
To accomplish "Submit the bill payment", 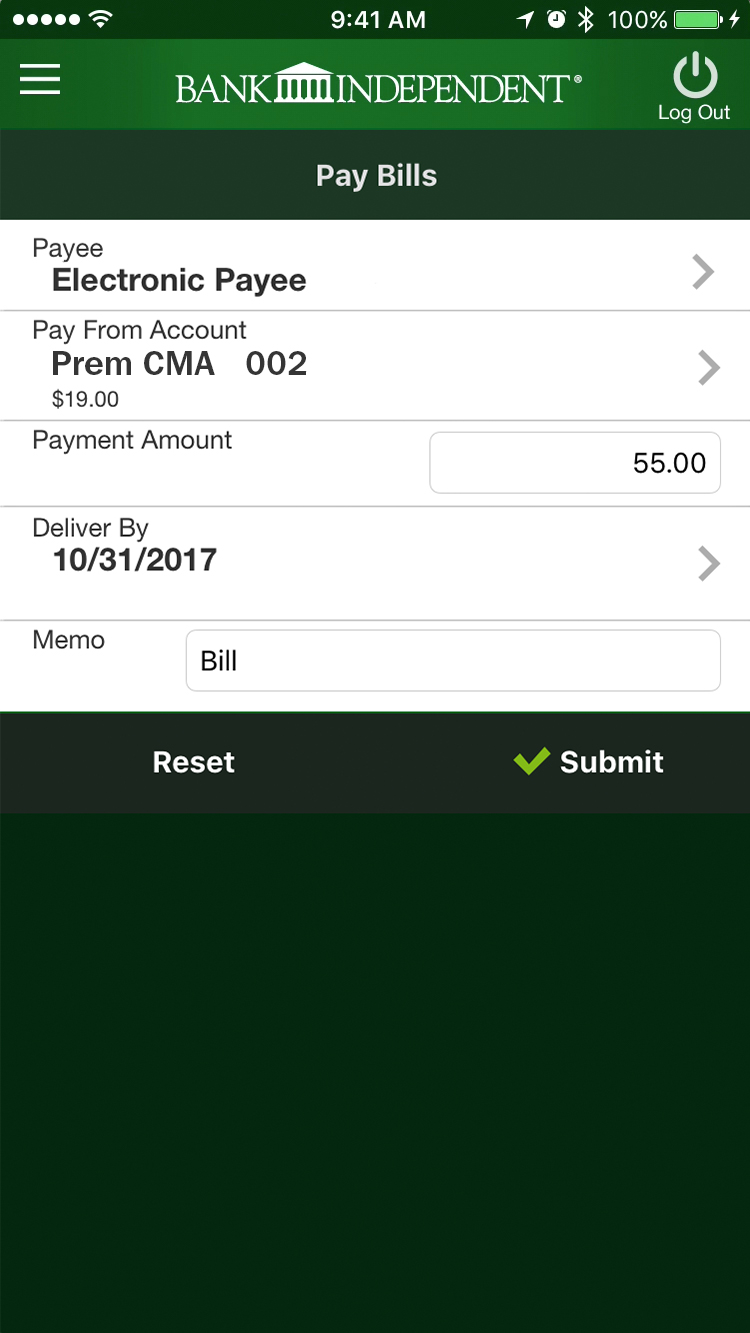I will coord(589,762).
